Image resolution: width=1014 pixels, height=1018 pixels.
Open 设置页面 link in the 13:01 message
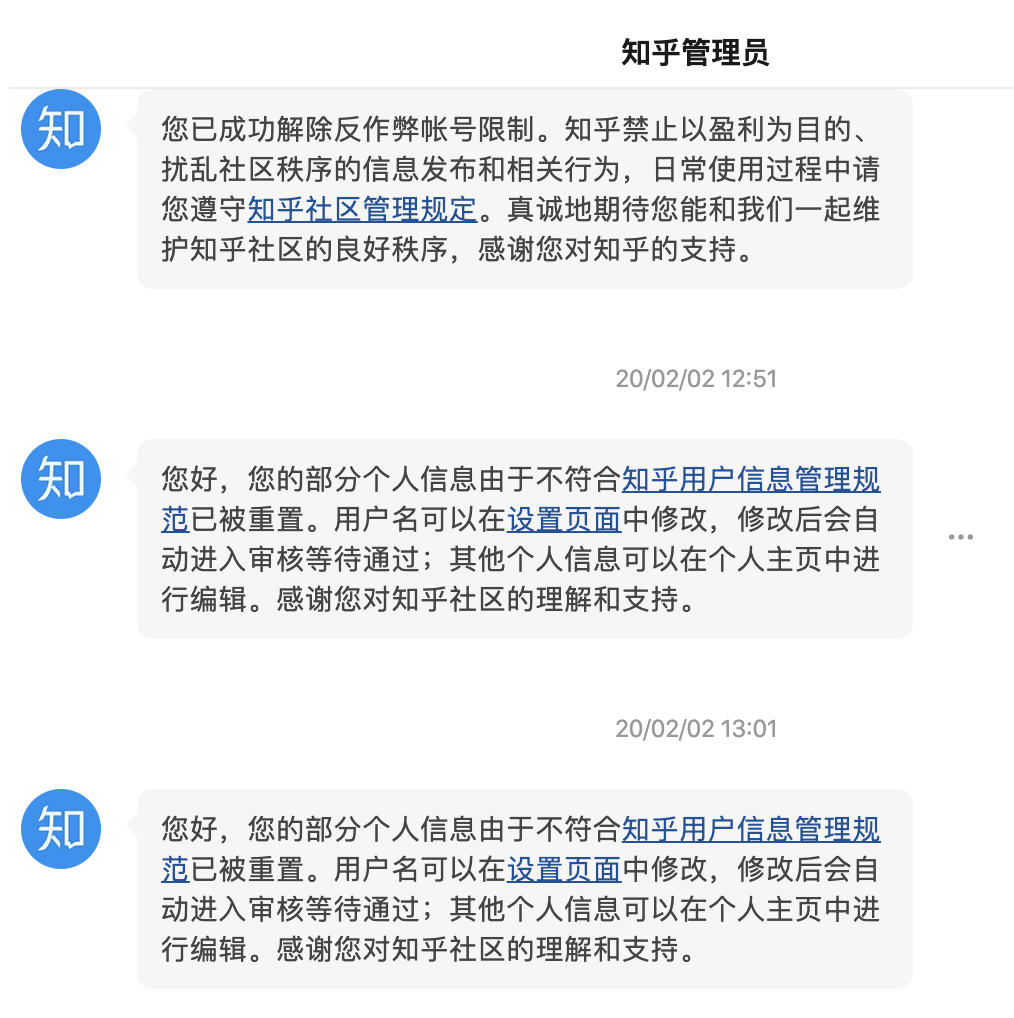pos(564,870)
